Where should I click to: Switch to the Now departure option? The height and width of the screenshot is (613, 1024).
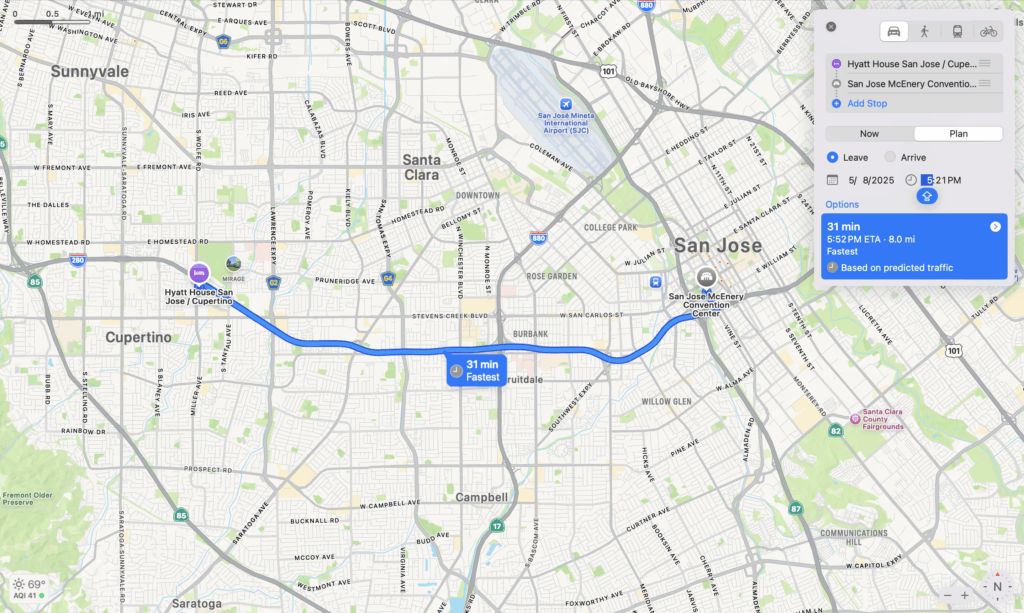[869, 134]
